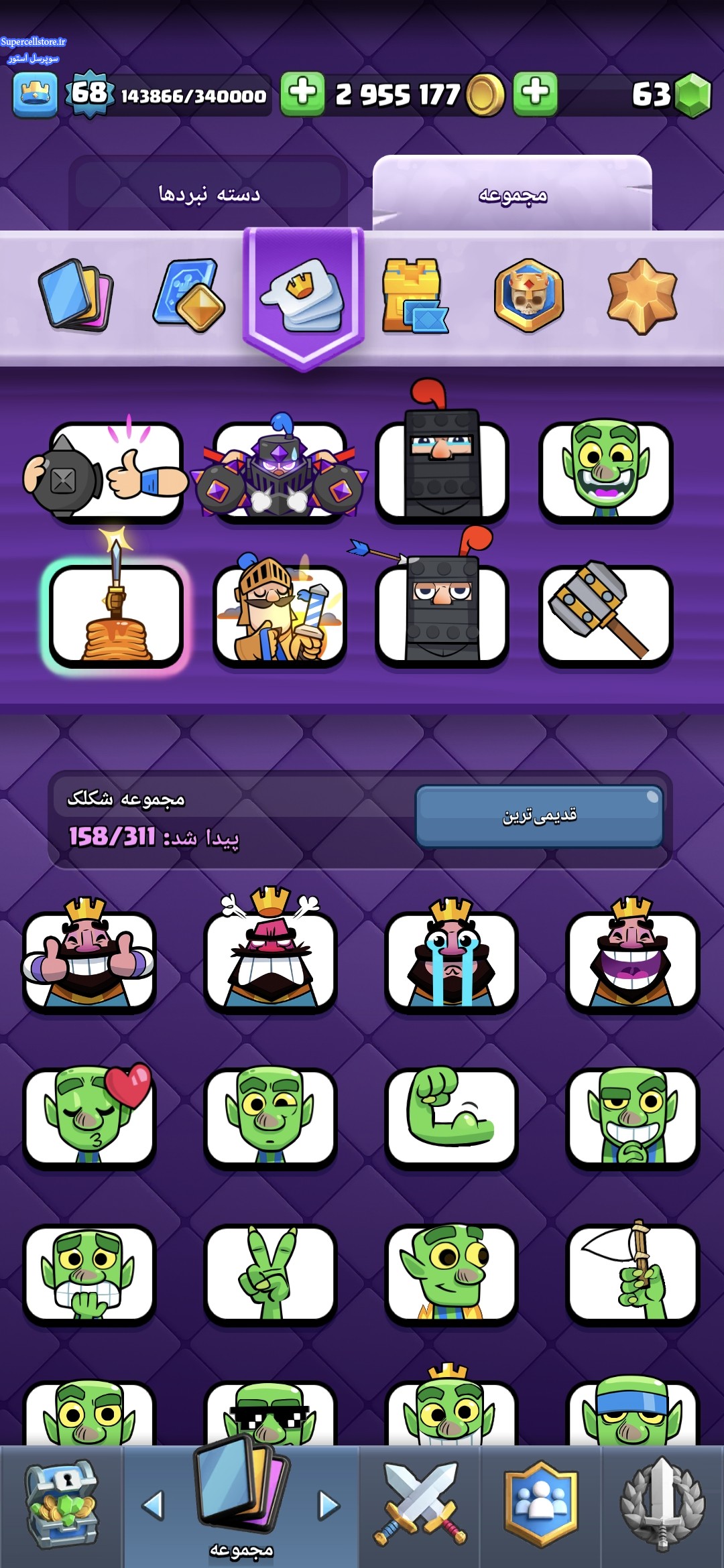This screenshot has height=1568, width=724.
Task: Open the player profile crown icon
Action: 35,95
